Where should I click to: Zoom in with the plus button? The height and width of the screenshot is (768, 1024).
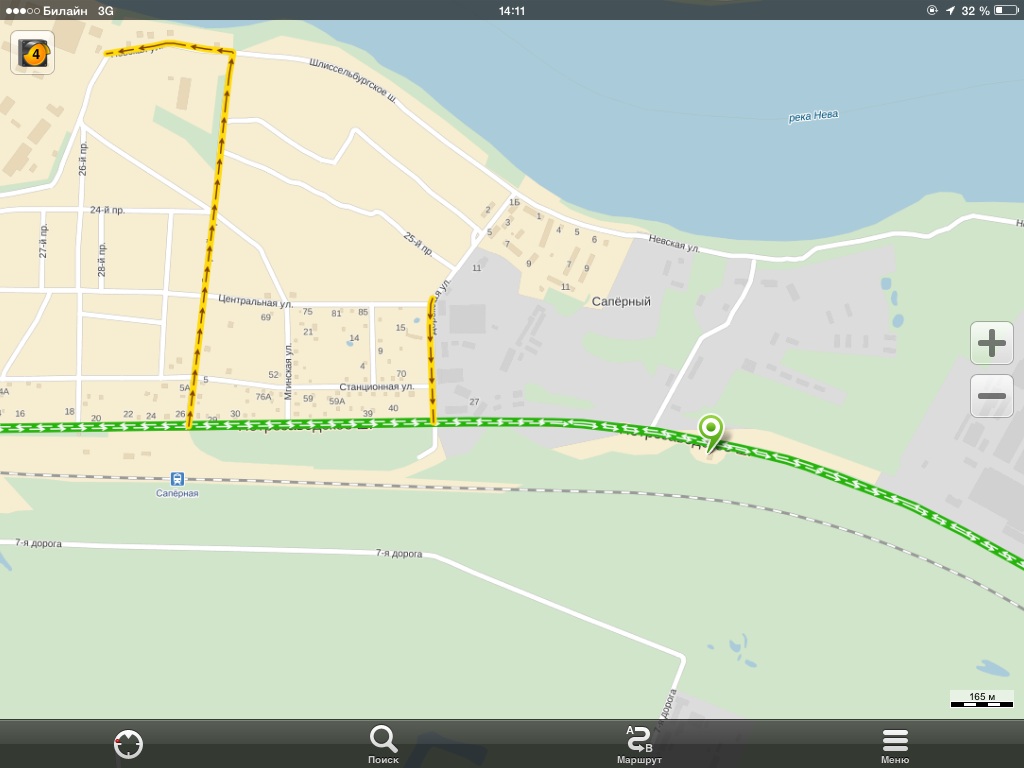coord(991,343)
